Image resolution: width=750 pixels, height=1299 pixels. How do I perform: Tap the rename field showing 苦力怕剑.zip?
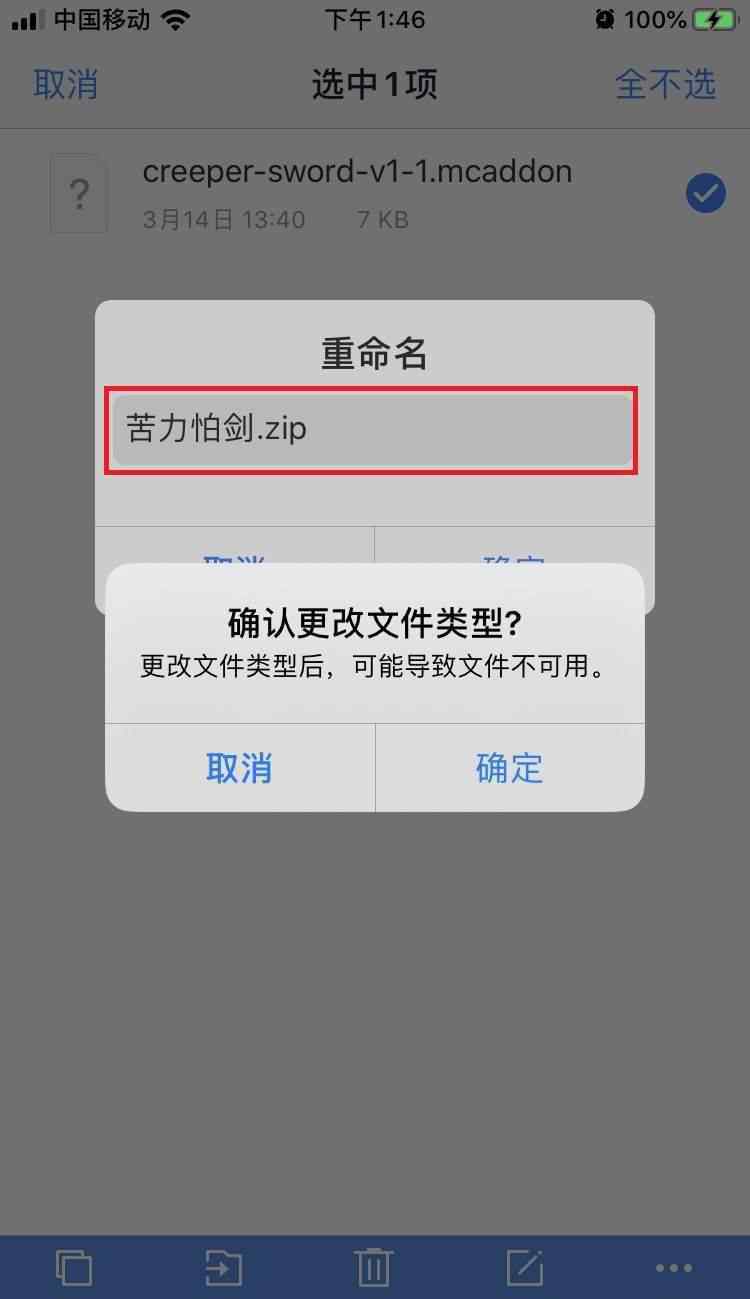(372, 429)
